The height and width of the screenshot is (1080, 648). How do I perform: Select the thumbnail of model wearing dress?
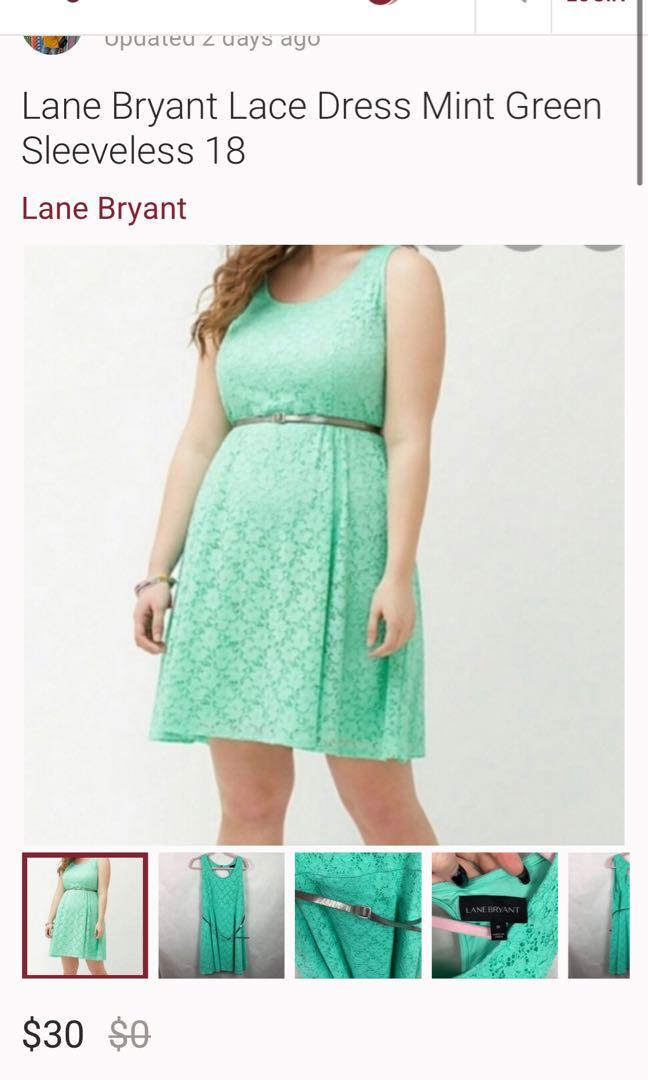(x=85, y=915)
